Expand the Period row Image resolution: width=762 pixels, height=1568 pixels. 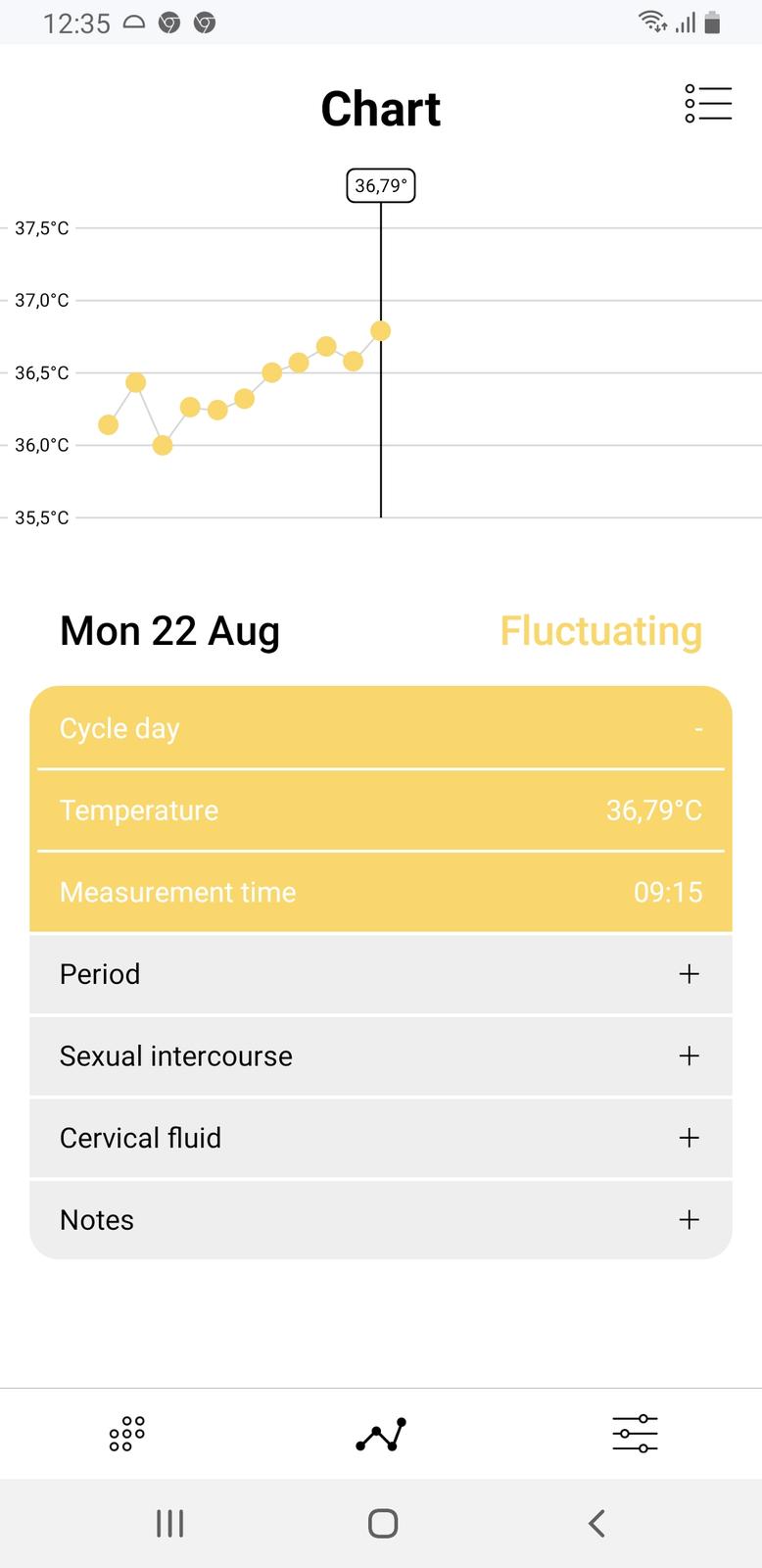click(689, 974)
